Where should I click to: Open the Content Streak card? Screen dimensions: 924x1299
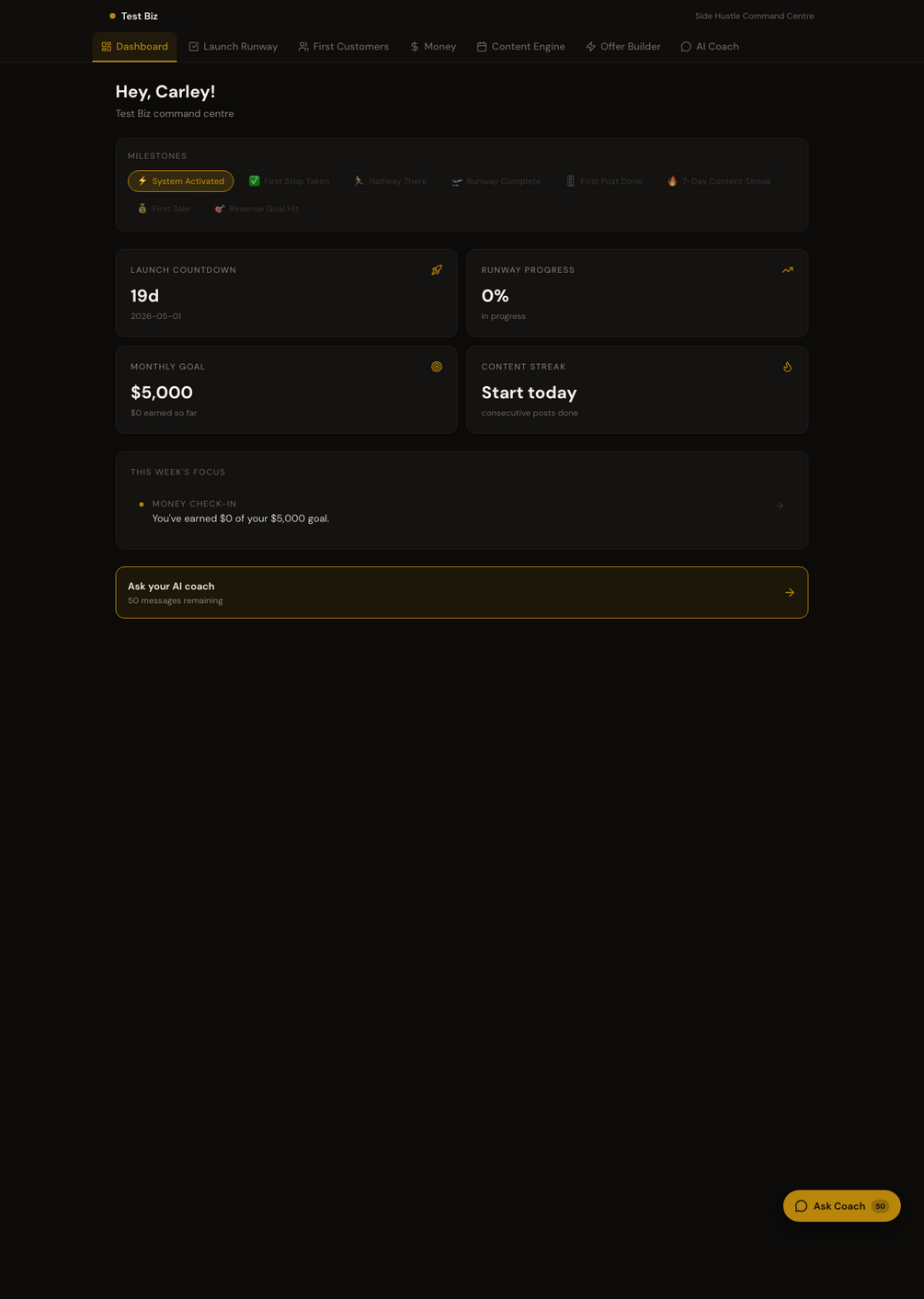click(636, 390)
